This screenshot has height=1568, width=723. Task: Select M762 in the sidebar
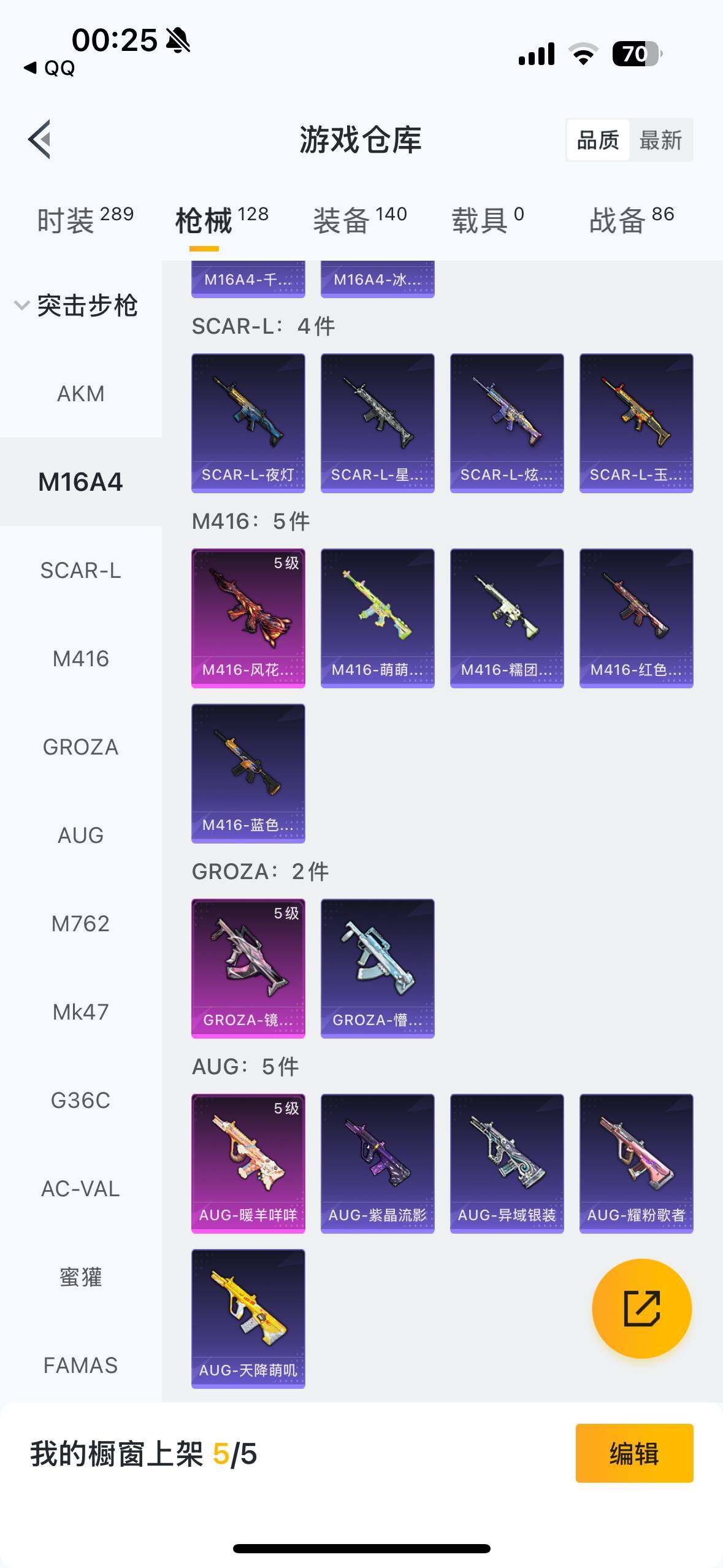(x=81, y=923)
